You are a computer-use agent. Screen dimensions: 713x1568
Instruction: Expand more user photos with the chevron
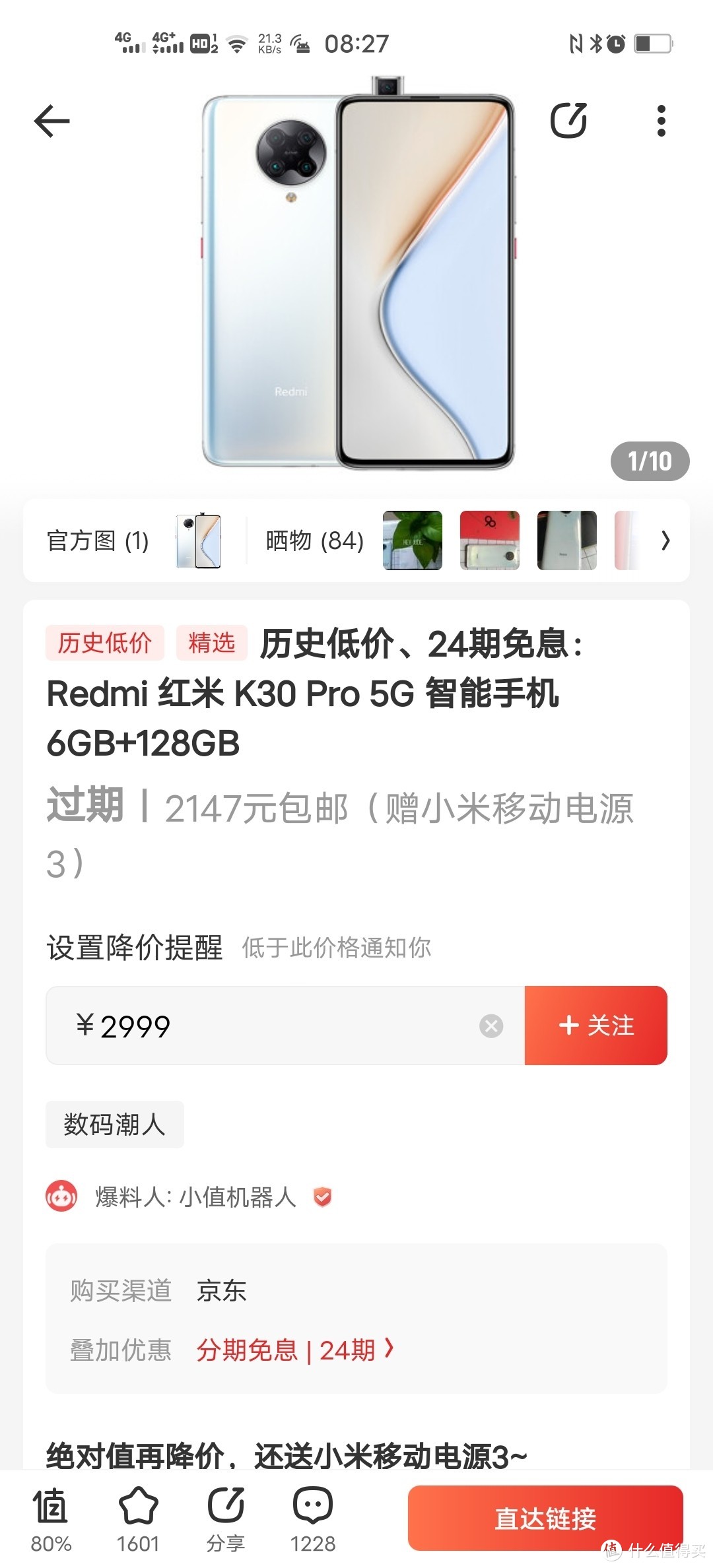665,540
